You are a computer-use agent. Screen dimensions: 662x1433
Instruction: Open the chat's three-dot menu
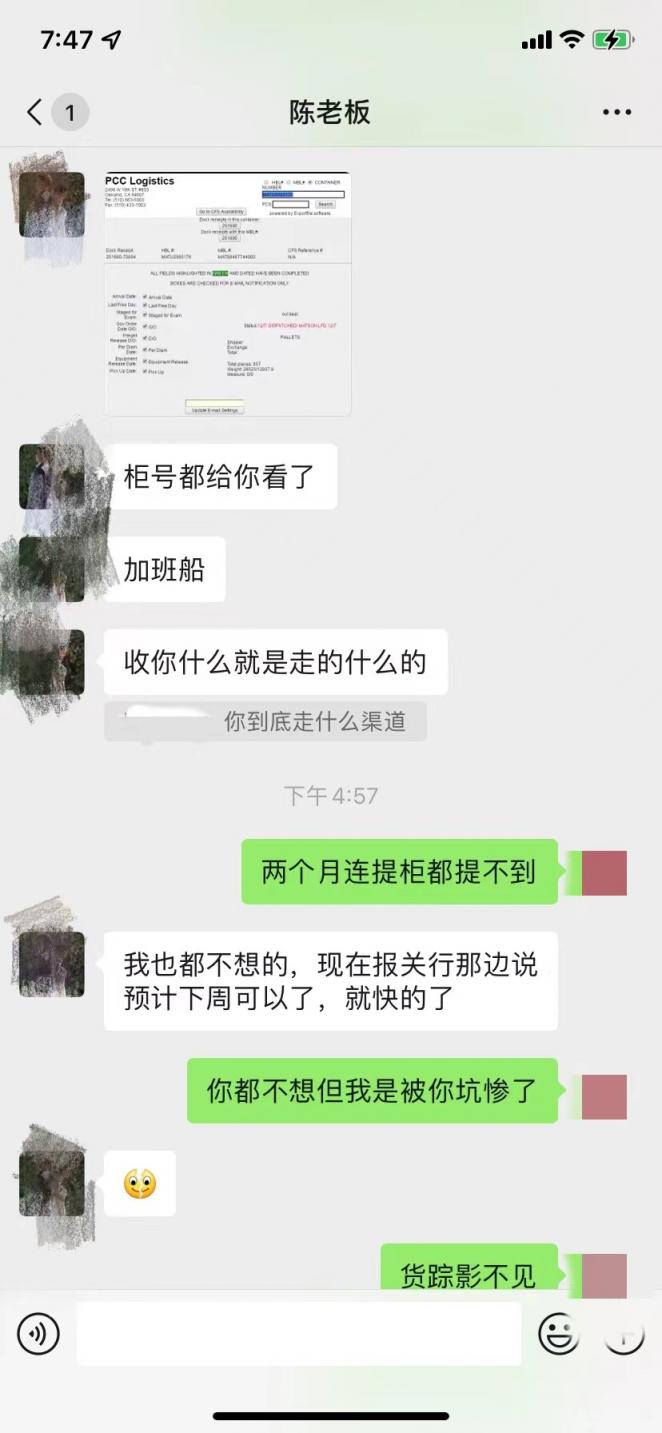pos(617,112)
